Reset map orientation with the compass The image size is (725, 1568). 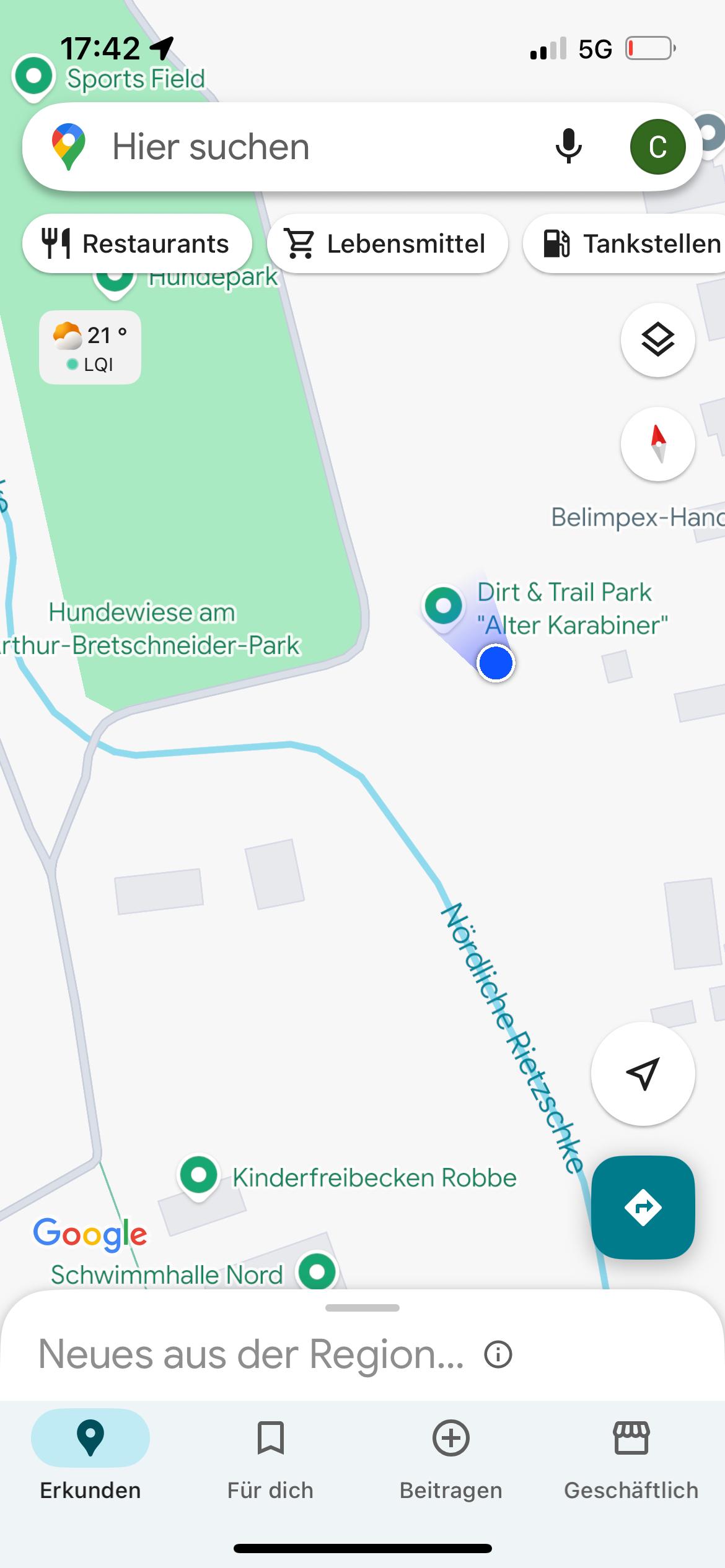point(657,443)
